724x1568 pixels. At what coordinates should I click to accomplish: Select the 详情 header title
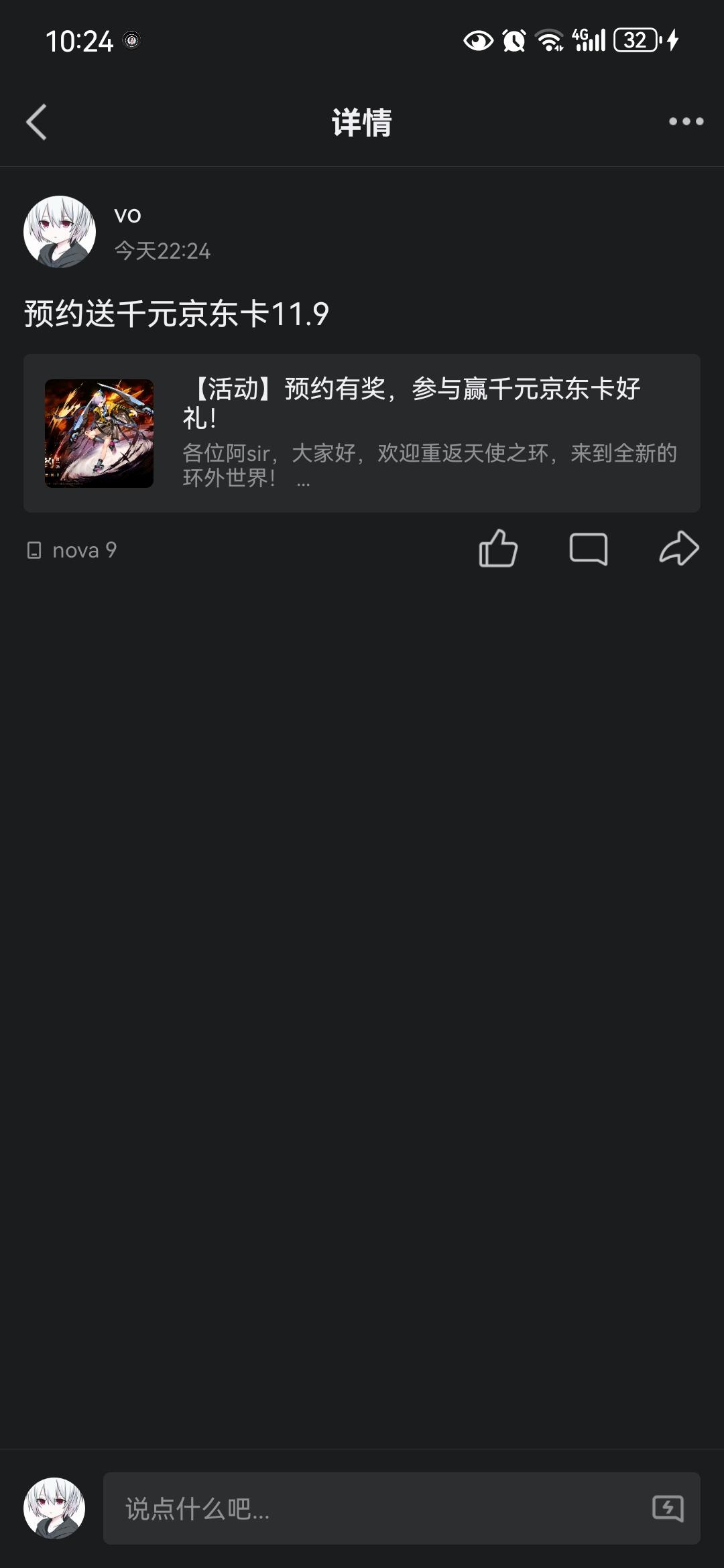(361, 123)
